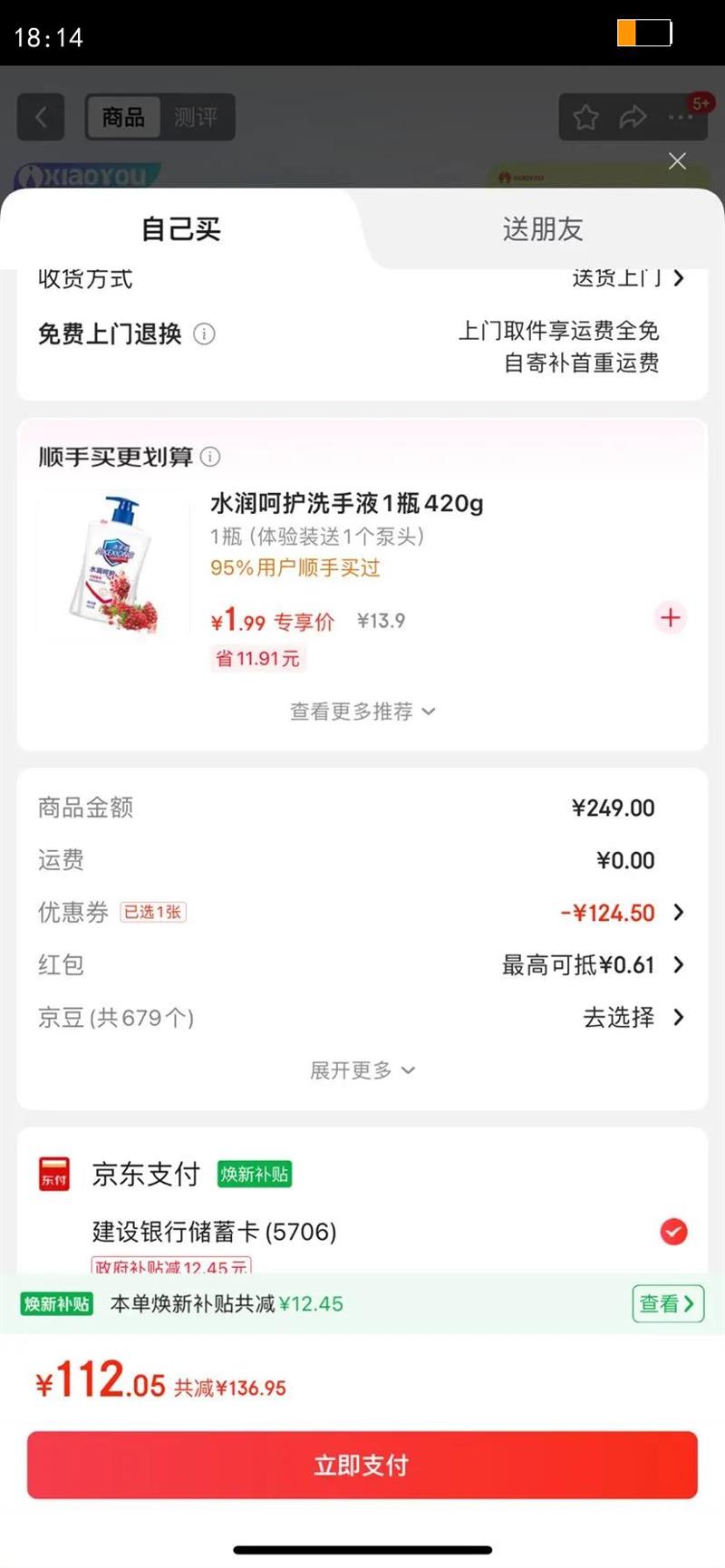Open the 收货方式 delivery options
This screenshot has width=725, height=1568.
(627, 278)
